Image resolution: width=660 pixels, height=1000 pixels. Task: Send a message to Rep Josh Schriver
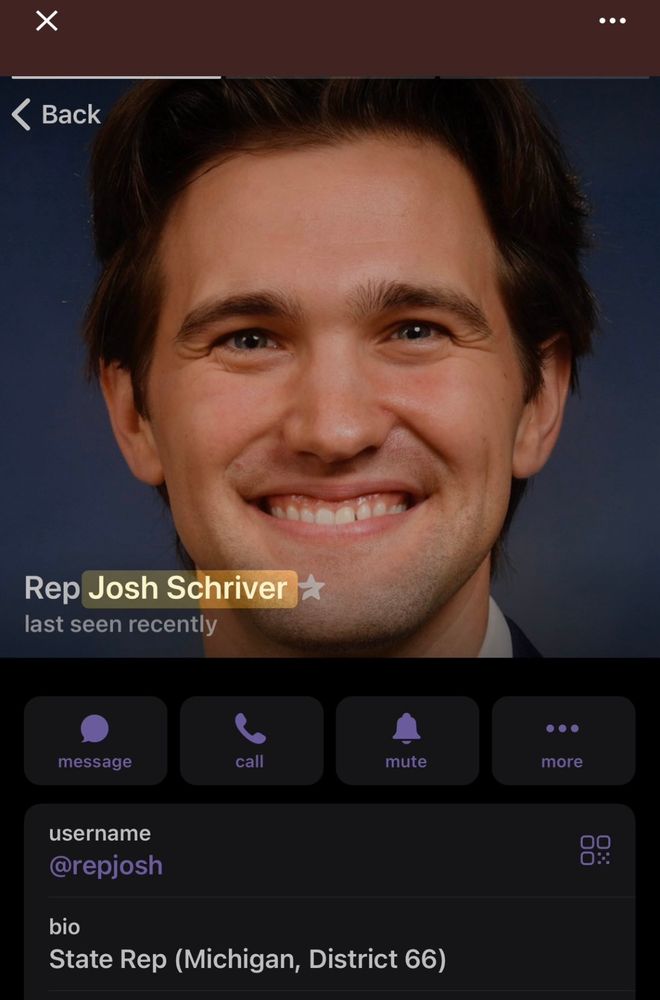[95, 741]
